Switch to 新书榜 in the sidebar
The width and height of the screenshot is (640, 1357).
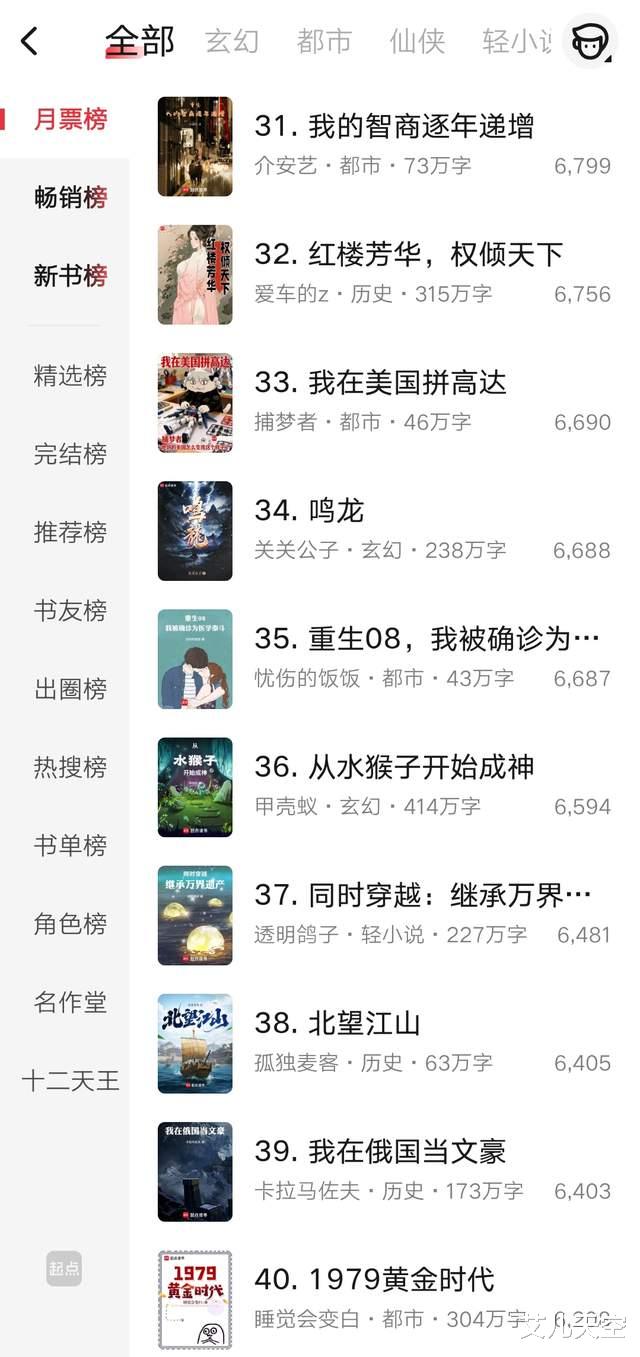click(x=70, y=276)
